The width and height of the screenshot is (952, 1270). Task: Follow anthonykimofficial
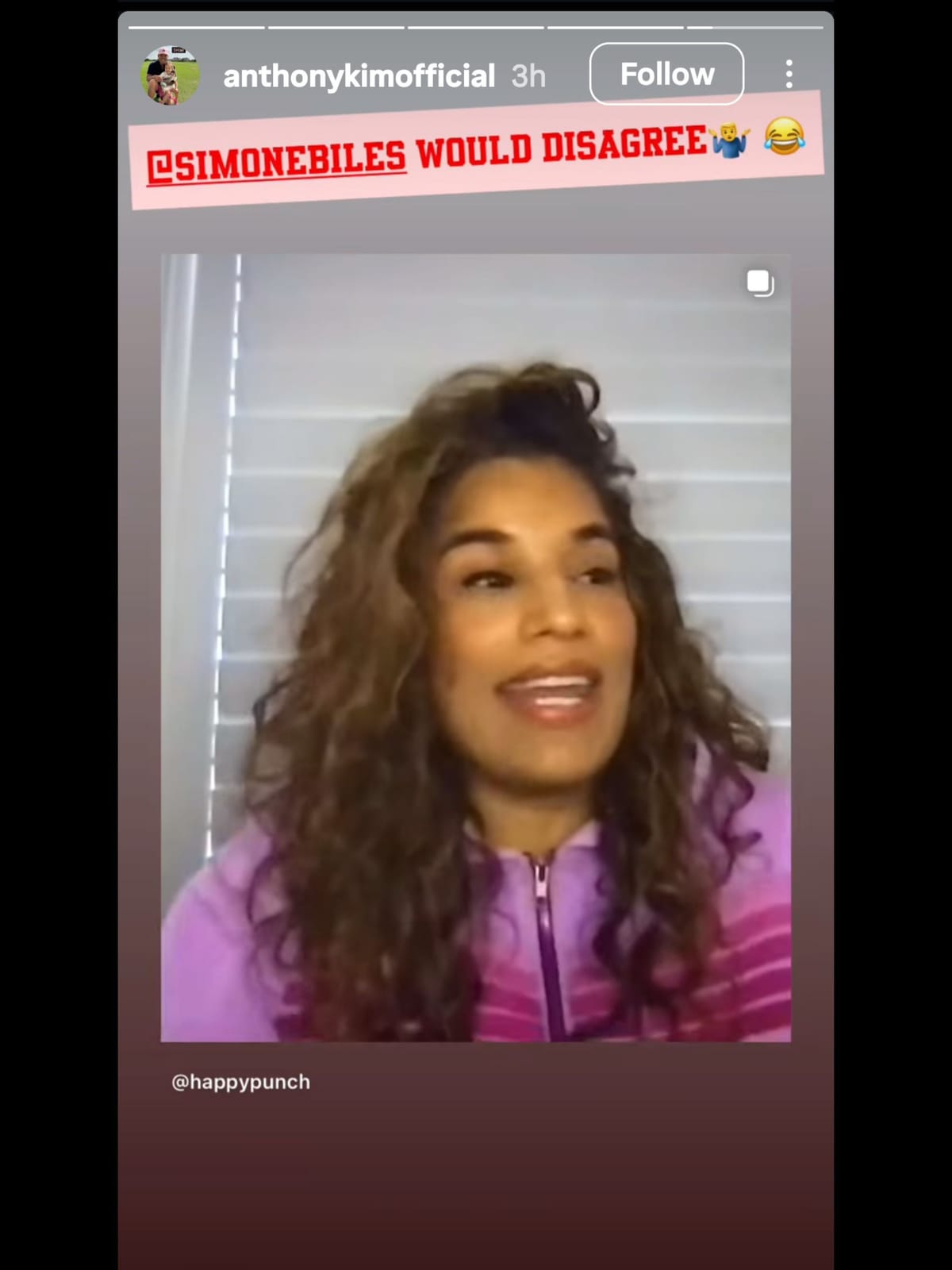(666, 74)
